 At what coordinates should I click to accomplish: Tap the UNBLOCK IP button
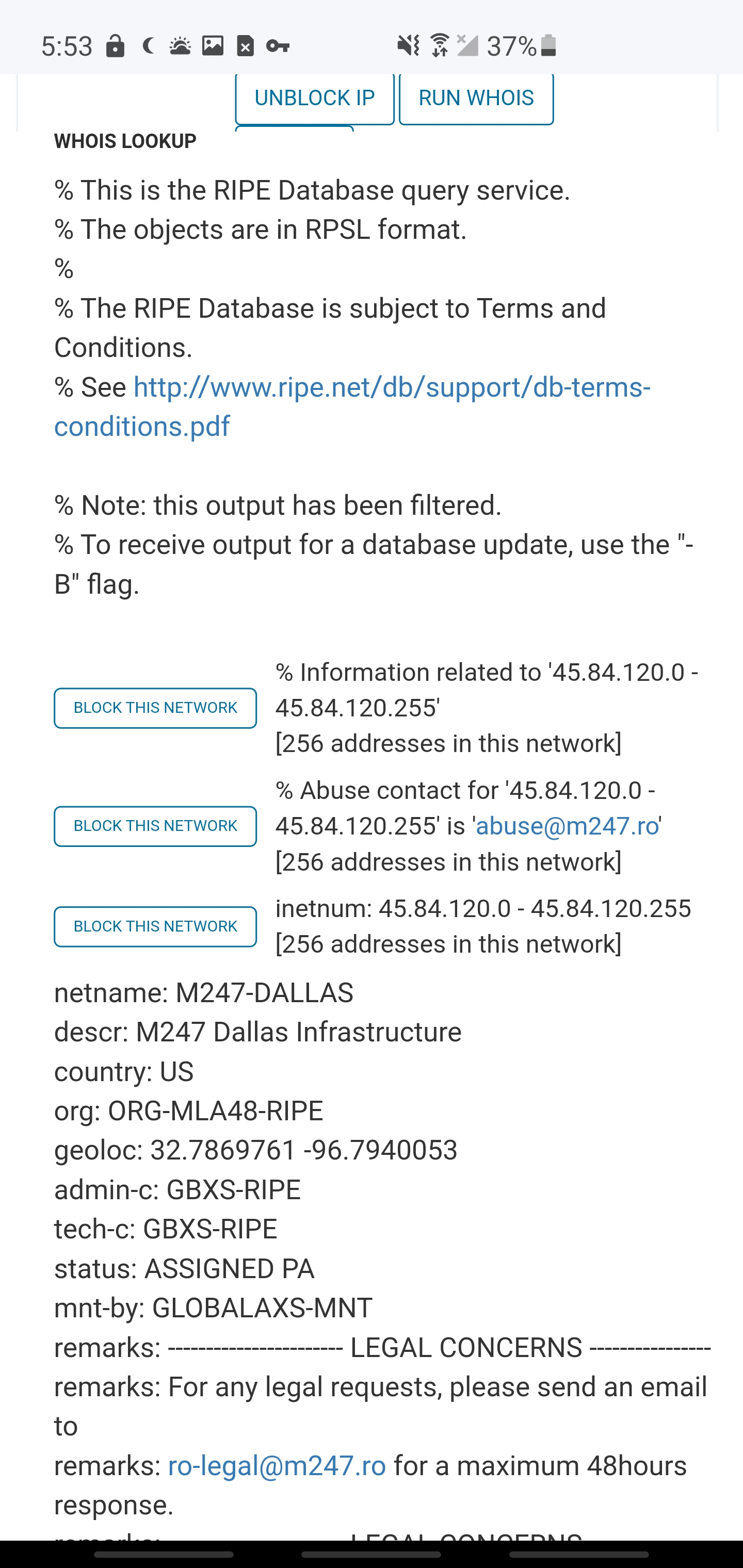tap(314, 98)
